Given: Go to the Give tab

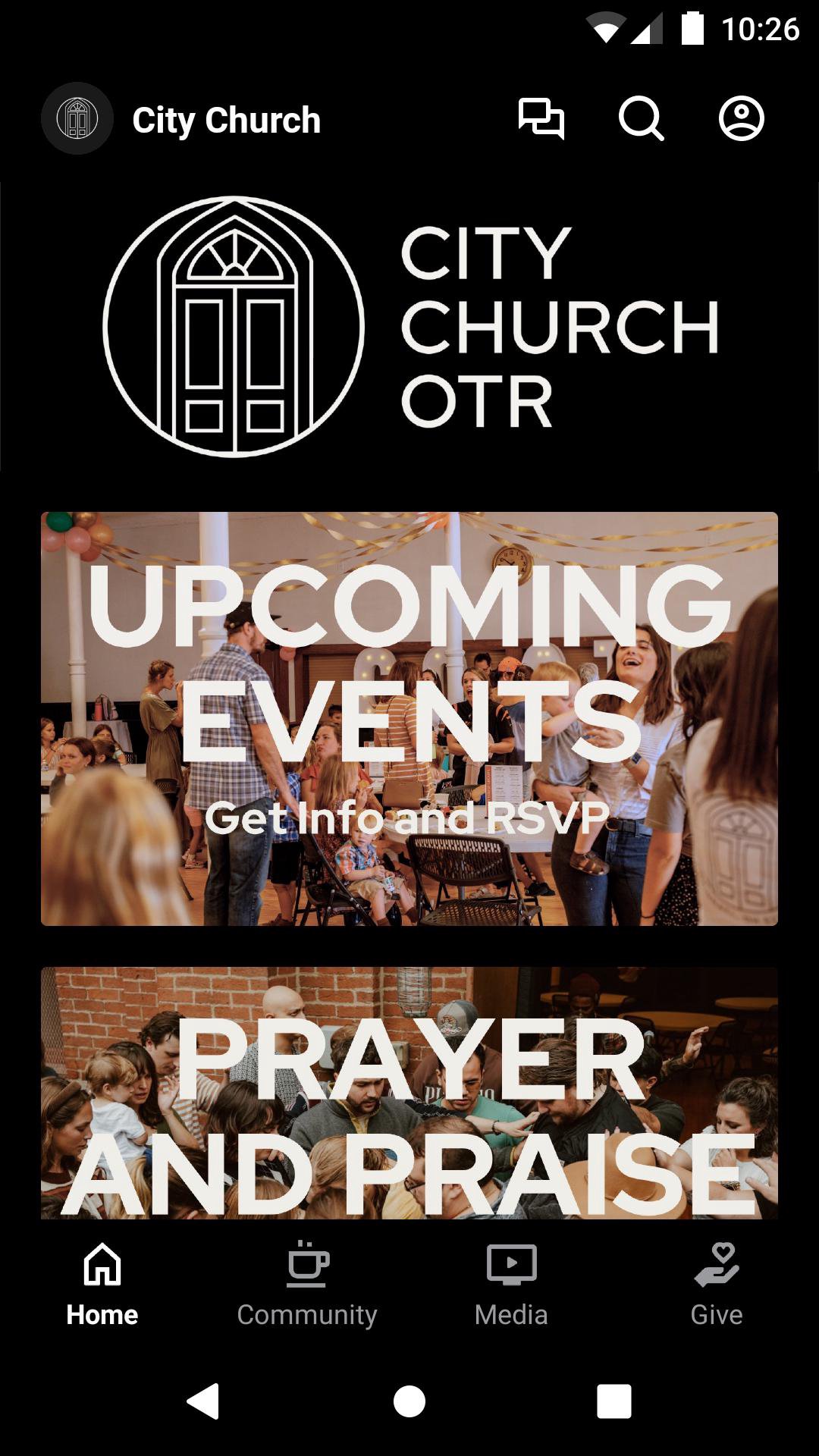Looking at the screenshot, I should (x=716, y=1280).
